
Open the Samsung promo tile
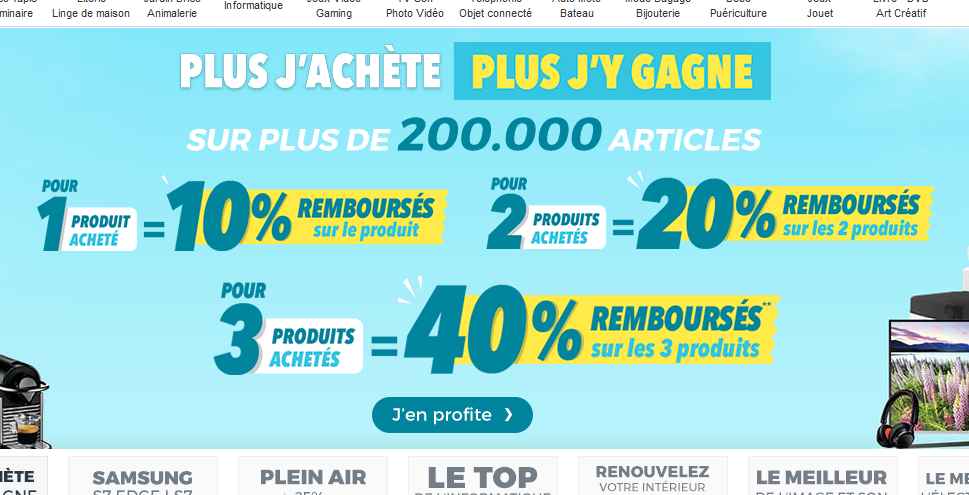[x=142, y=477]
